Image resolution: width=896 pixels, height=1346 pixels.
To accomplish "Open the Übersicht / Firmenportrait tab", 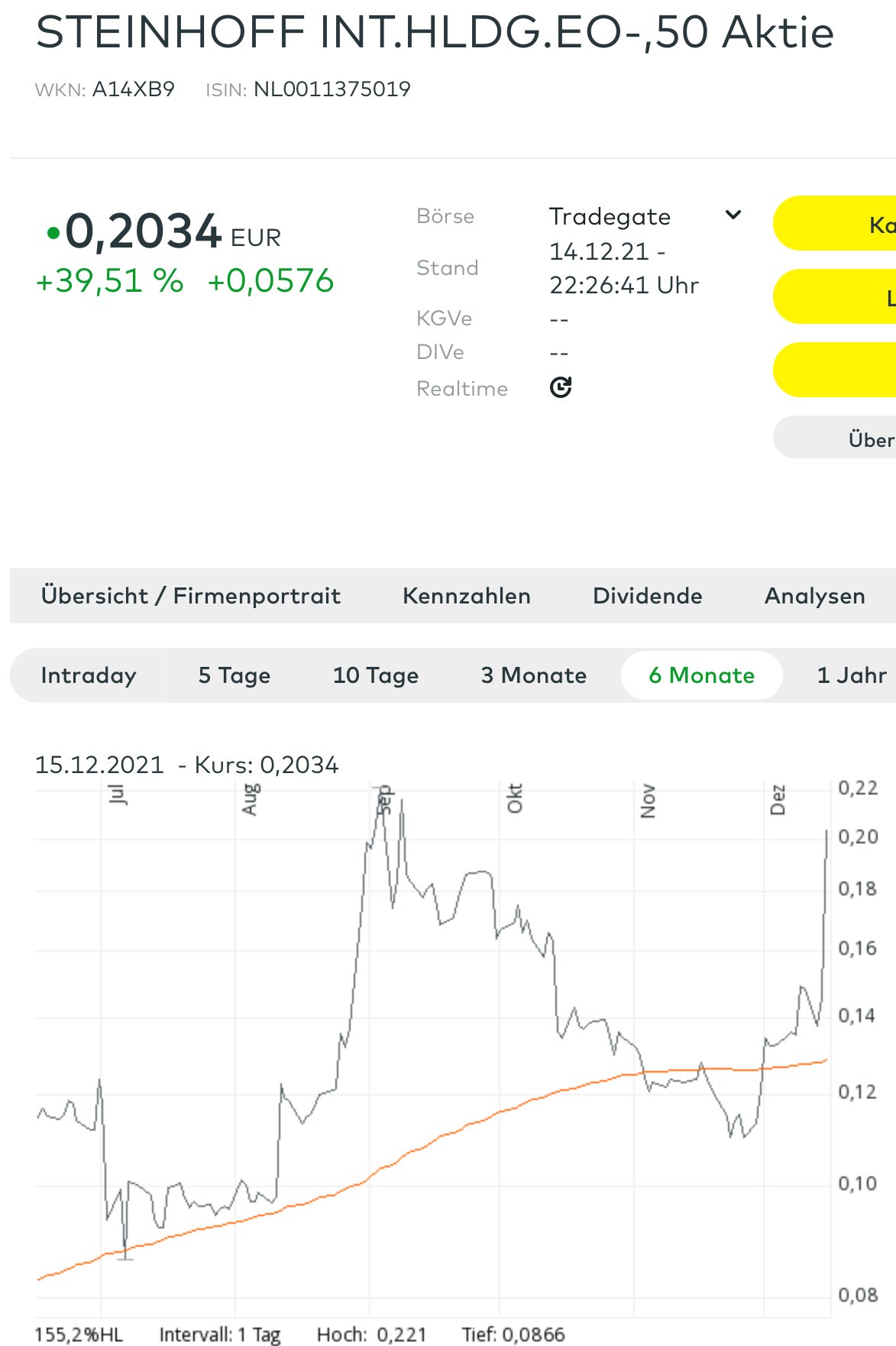I will (191, 596).
